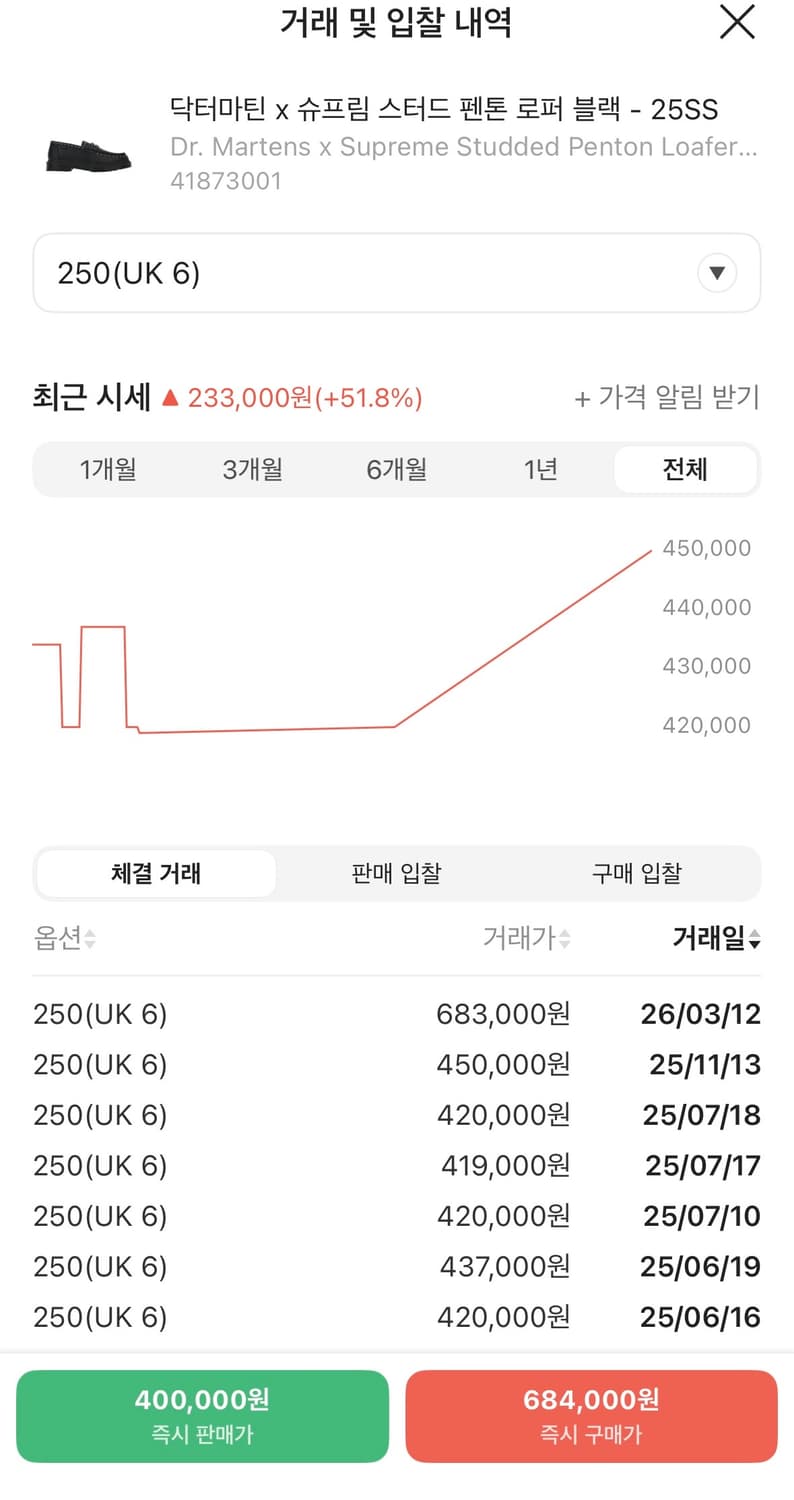Select the 1개월 period filter

point(107,469)
